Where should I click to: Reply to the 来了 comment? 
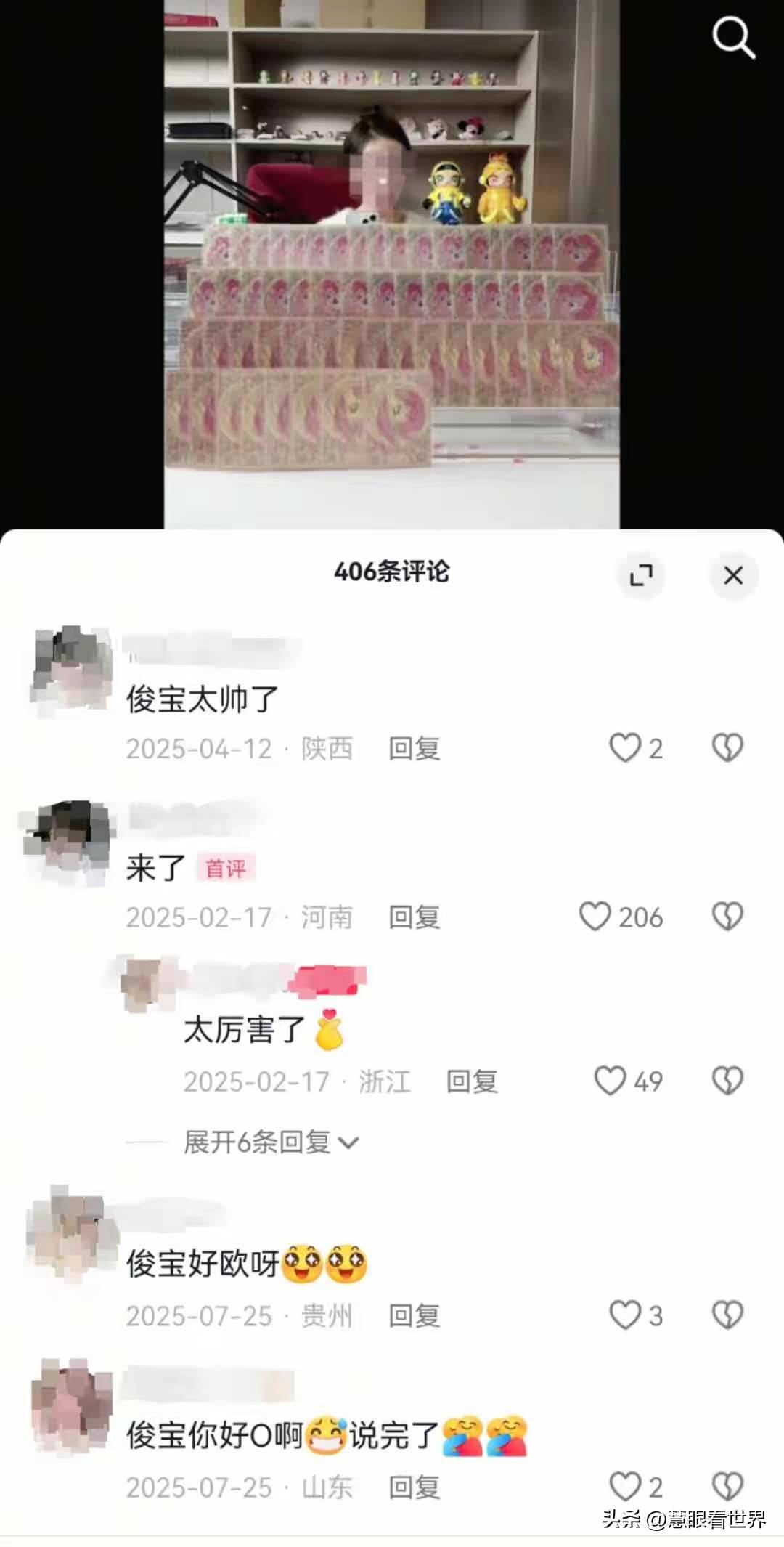[x=415, y=917]
